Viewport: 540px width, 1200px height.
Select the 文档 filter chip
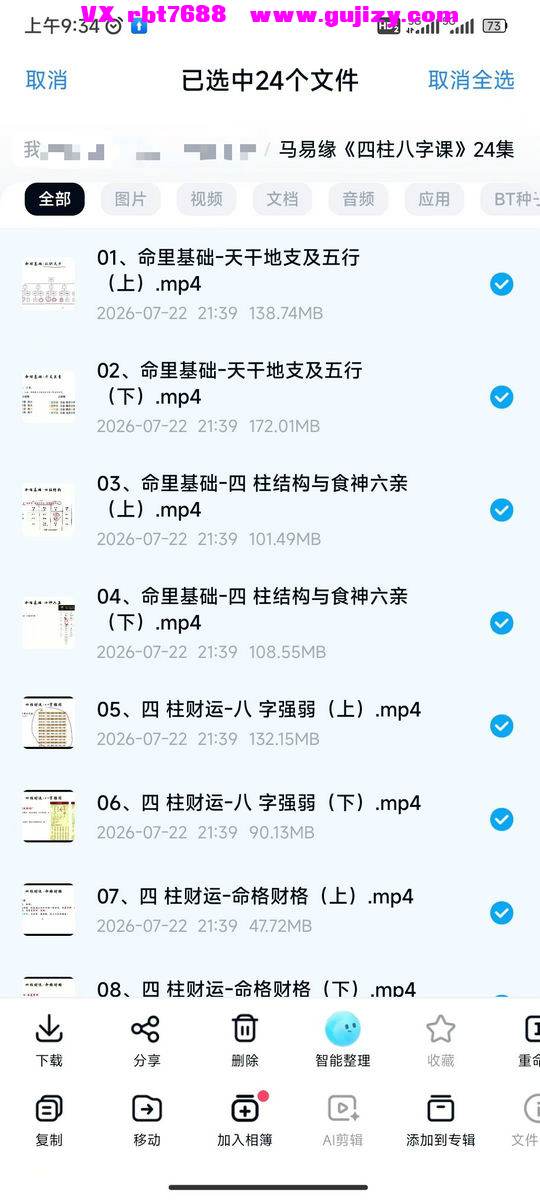(282, 199)
